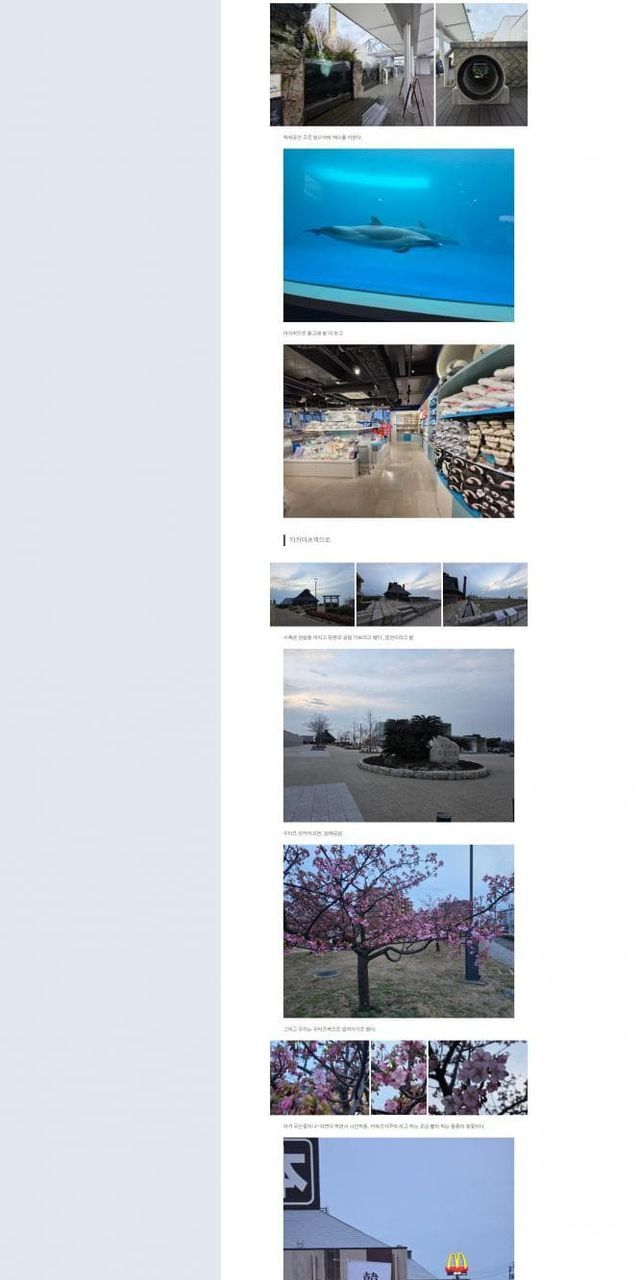This screenshot has width=640, height=1280.
Task: Open the dolphin swimming aquarium photo
Action: coord(398,235)
